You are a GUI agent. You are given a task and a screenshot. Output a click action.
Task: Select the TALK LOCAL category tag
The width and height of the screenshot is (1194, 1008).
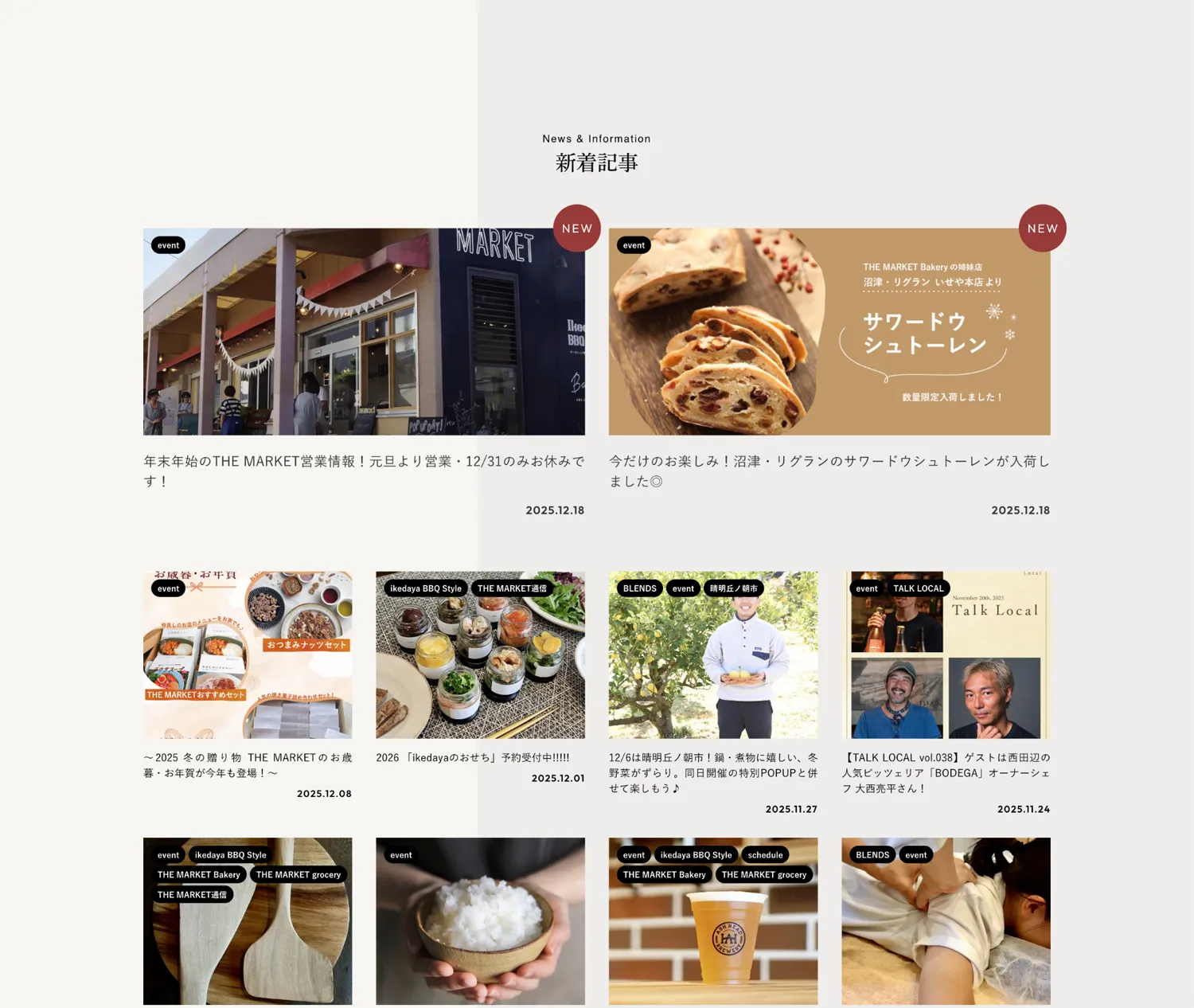[x=918, y=588]
